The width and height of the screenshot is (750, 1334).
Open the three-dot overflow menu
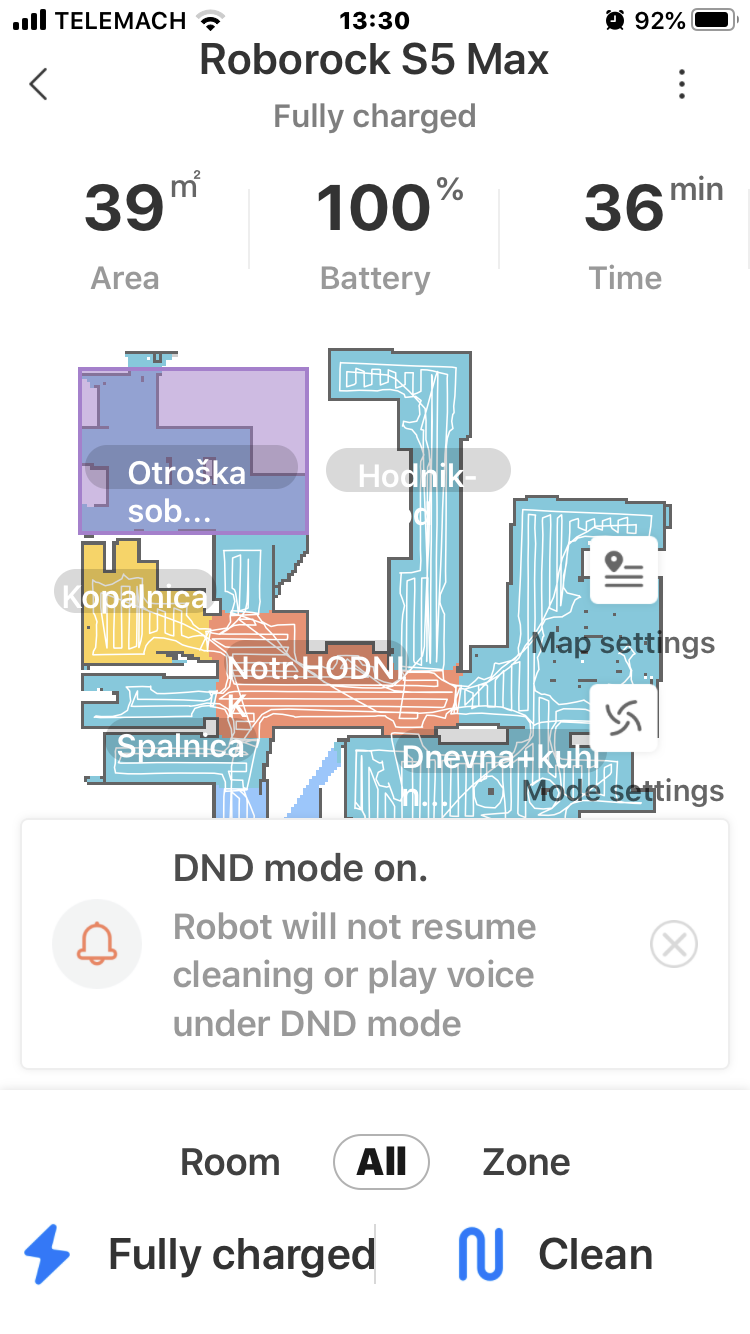(x=682, y=84)
